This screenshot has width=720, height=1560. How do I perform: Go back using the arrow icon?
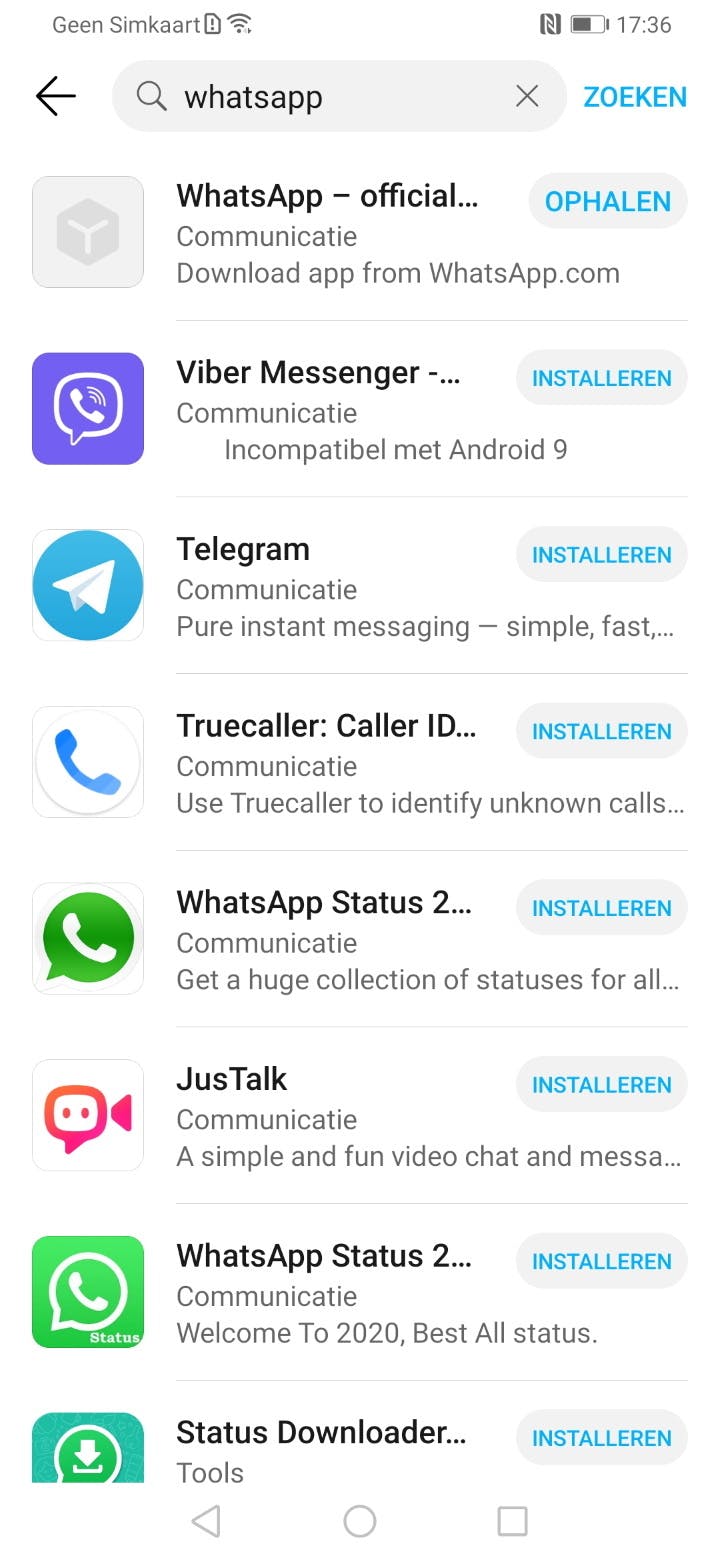click(56, 97)
